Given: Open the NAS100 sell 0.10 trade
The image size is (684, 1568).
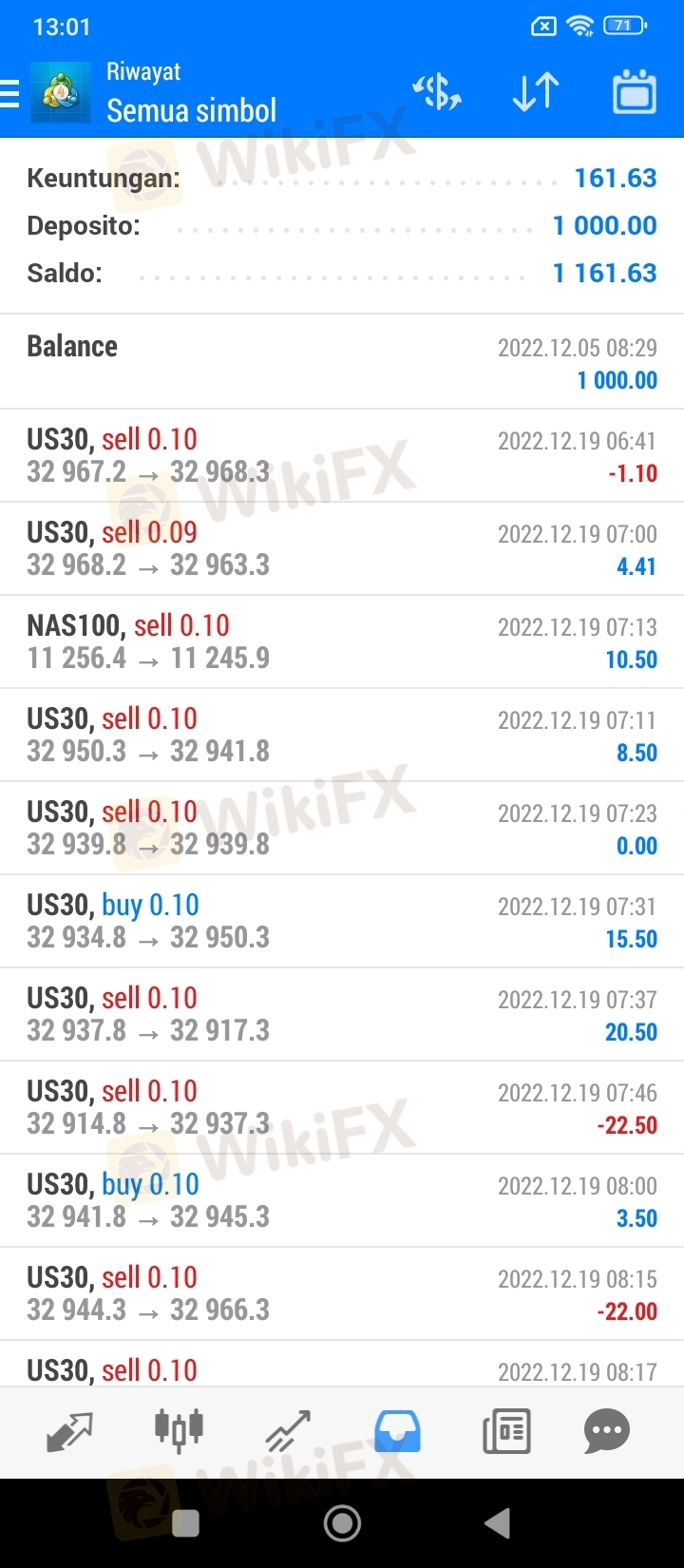Looking at the screenshot, I should click(342, 641).
